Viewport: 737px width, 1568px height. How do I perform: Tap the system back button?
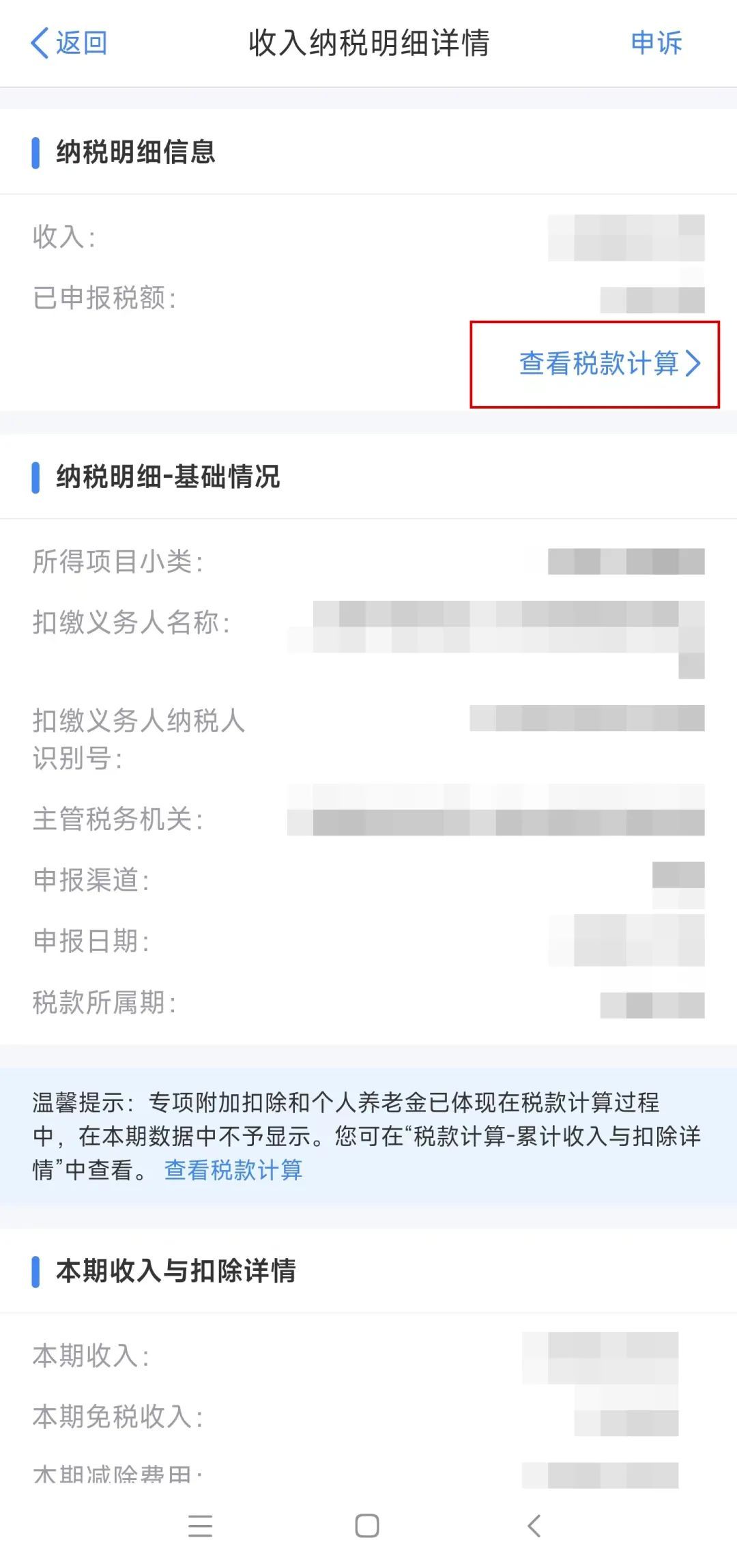pos(534,1526)
